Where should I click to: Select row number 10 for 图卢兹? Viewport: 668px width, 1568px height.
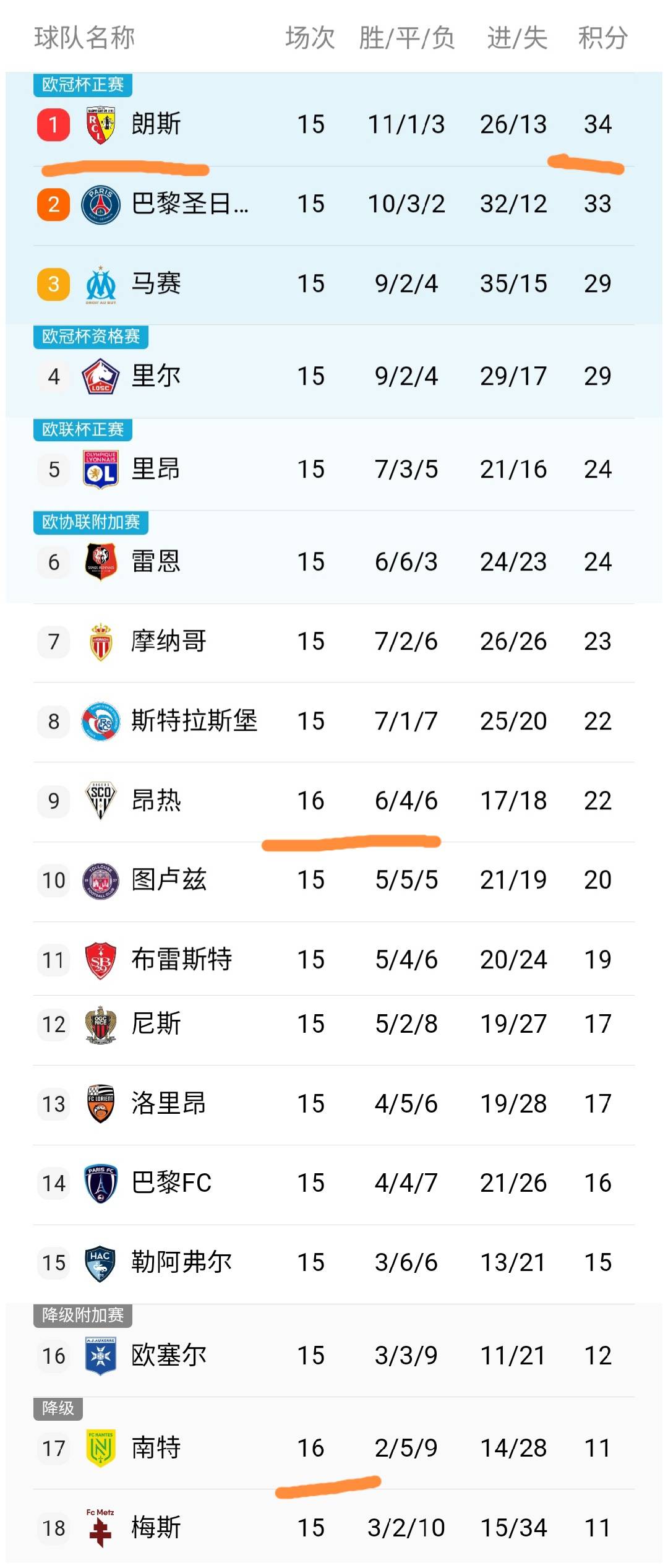coord(53,880)
